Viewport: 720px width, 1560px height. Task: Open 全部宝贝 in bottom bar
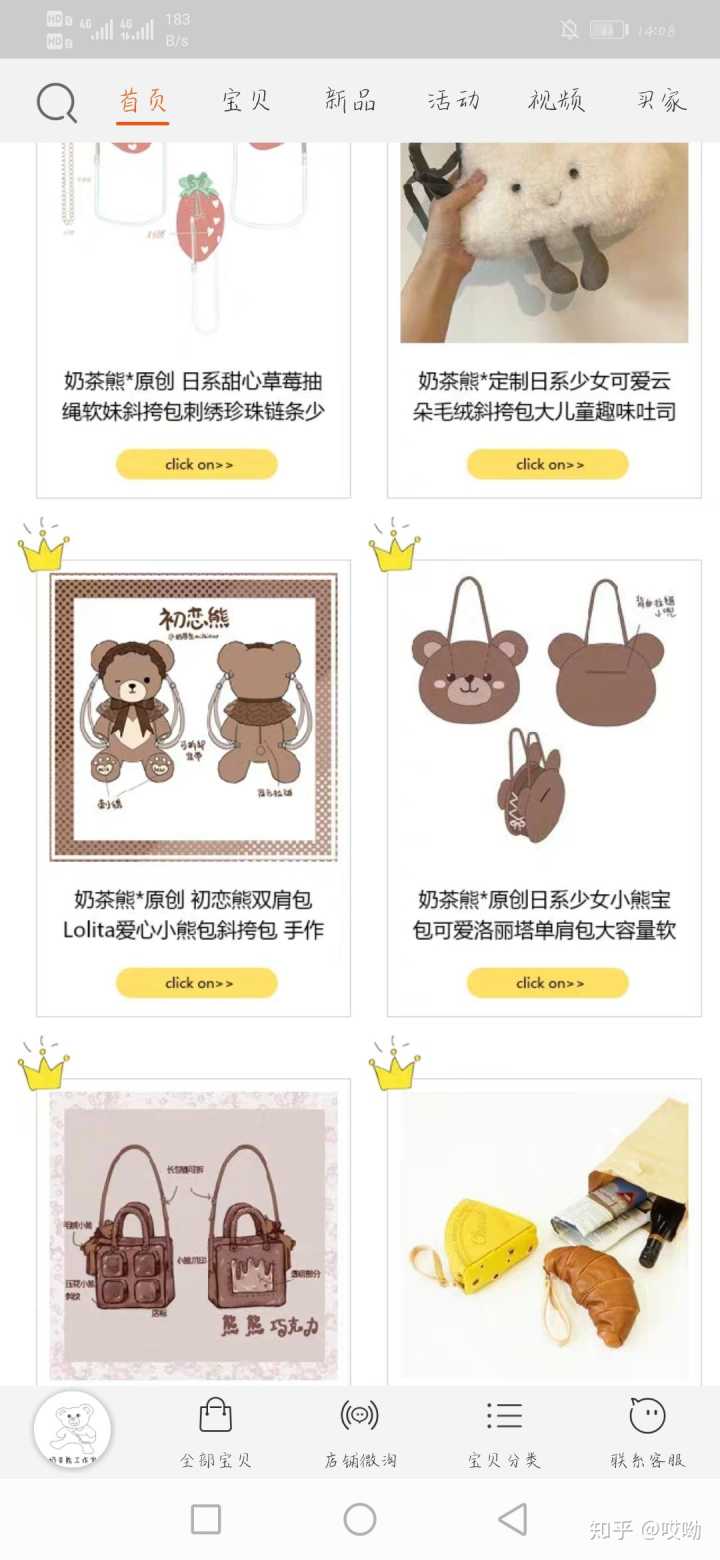coord(216,1432)
